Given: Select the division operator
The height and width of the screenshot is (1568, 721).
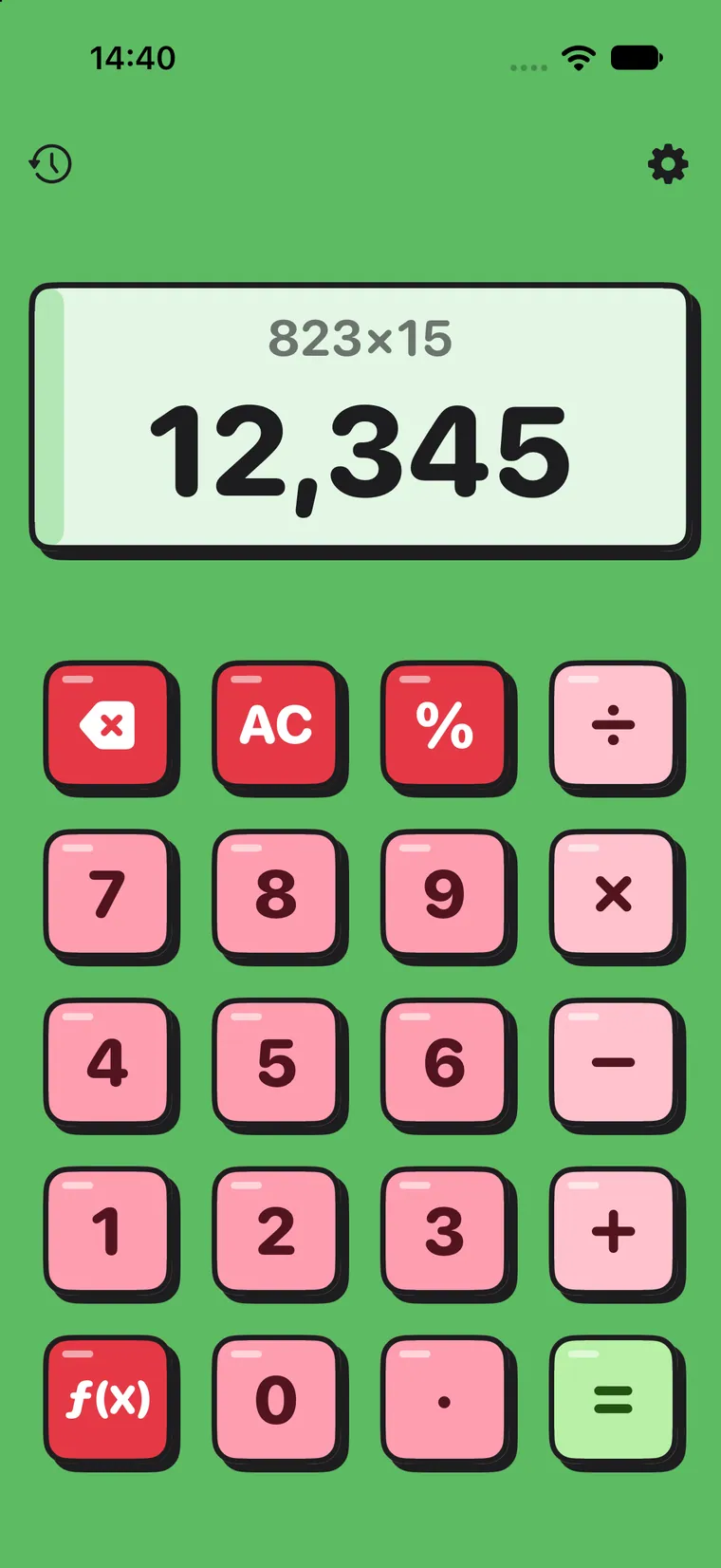Looking at the screenshot, I should tap(614, 725).
